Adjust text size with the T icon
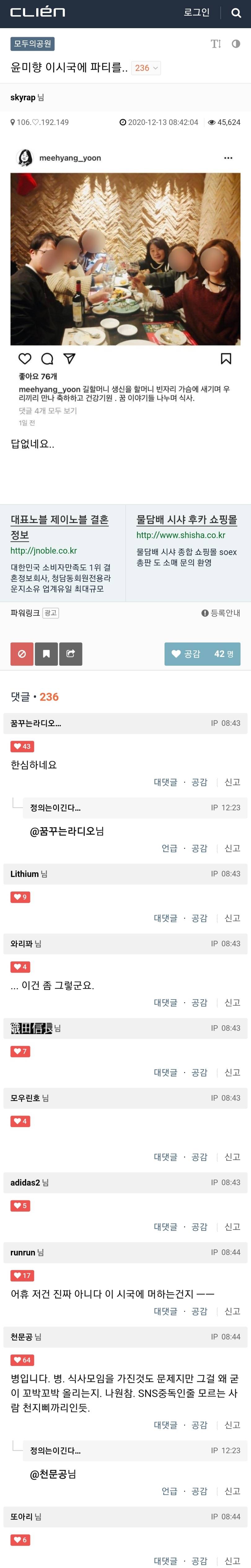251x1568 pixels. (216, 44)
